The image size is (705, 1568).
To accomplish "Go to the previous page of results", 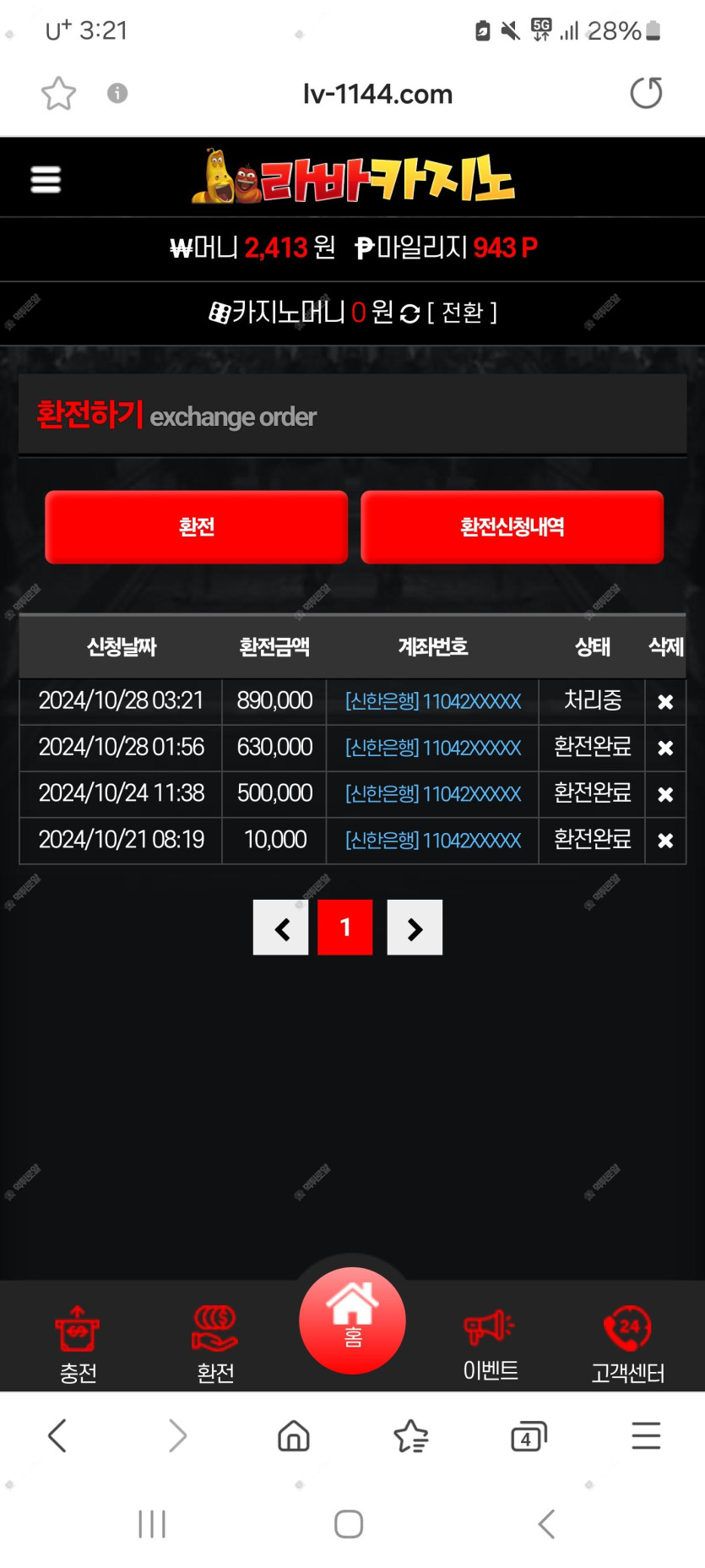I will [x=281, y=928].
